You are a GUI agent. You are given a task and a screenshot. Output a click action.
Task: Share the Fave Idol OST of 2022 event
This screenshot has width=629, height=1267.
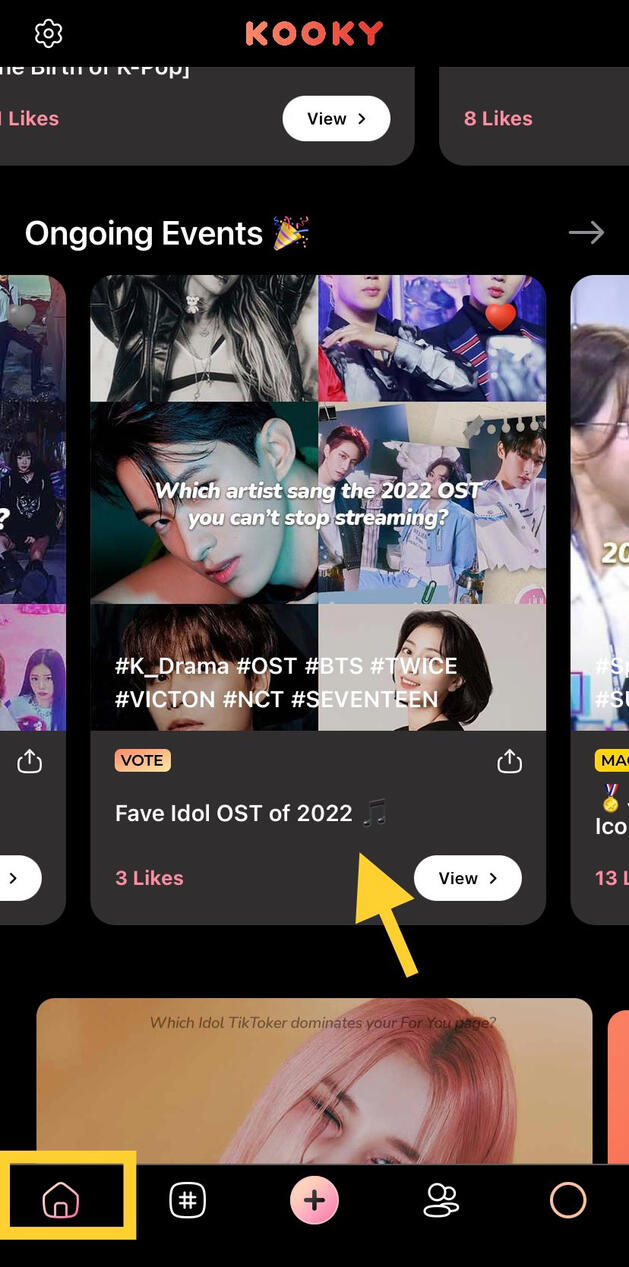coord(510,761)
